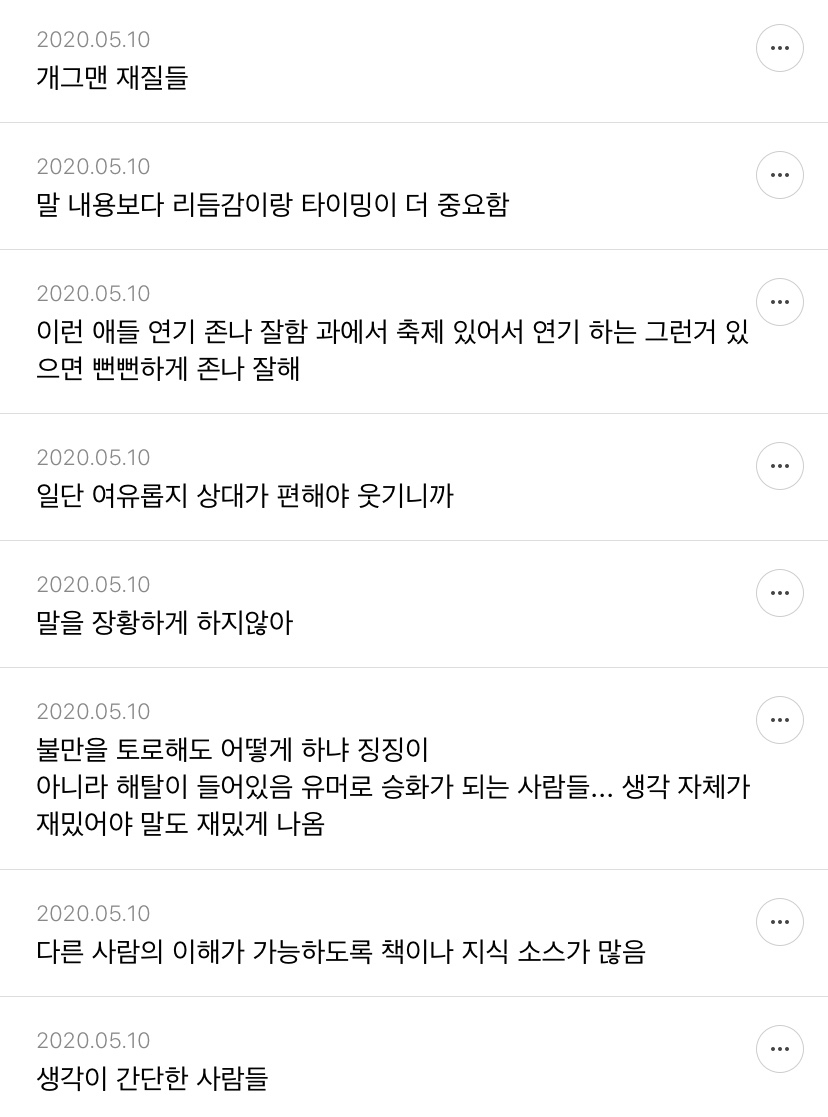Open the overflow menu on '말을 장황하게 하지않아'
Image resolution: width=828 pixels, height=1117 pixels.
780,593
